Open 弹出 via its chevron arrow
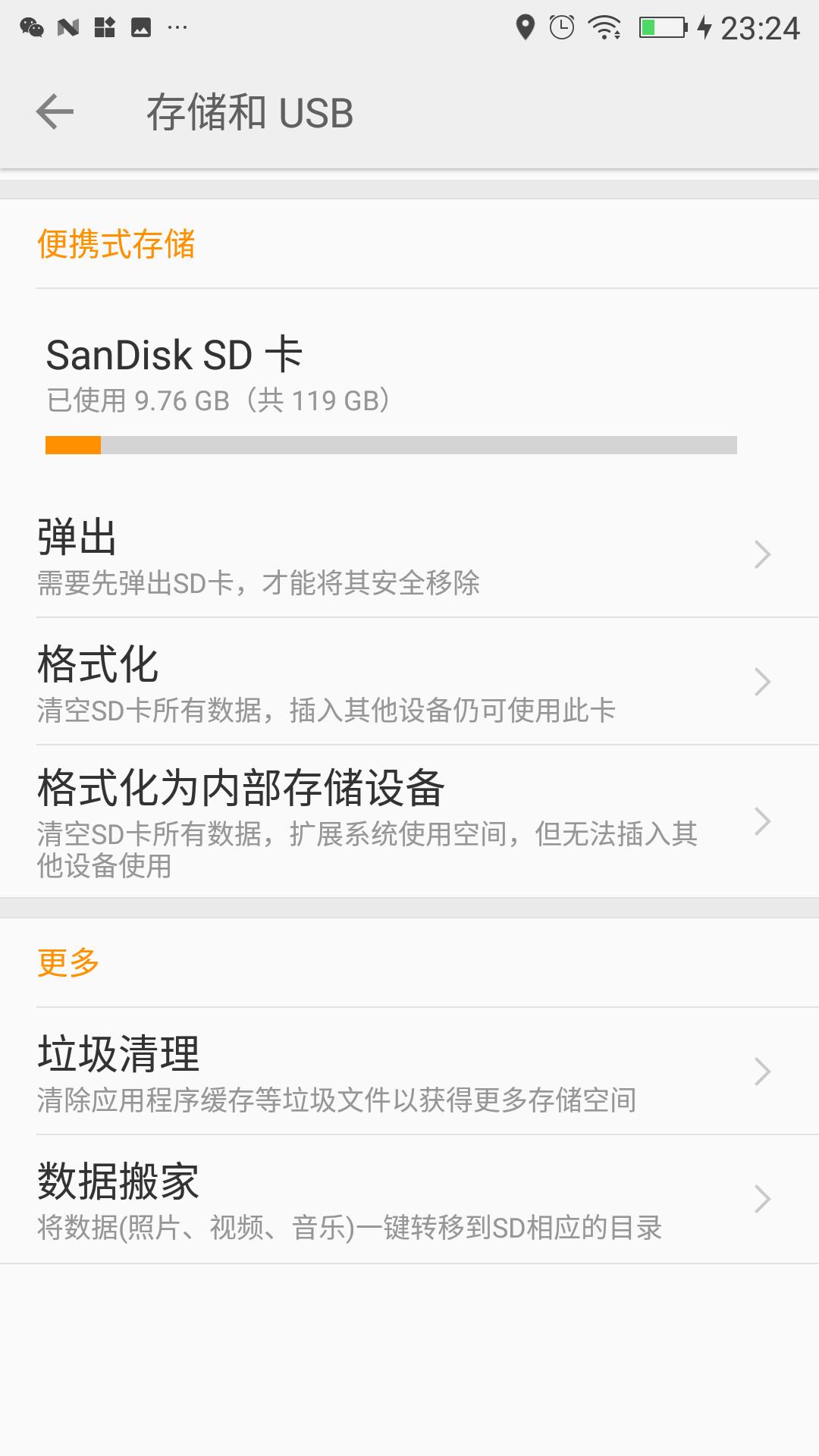 [x=762, y=554]
